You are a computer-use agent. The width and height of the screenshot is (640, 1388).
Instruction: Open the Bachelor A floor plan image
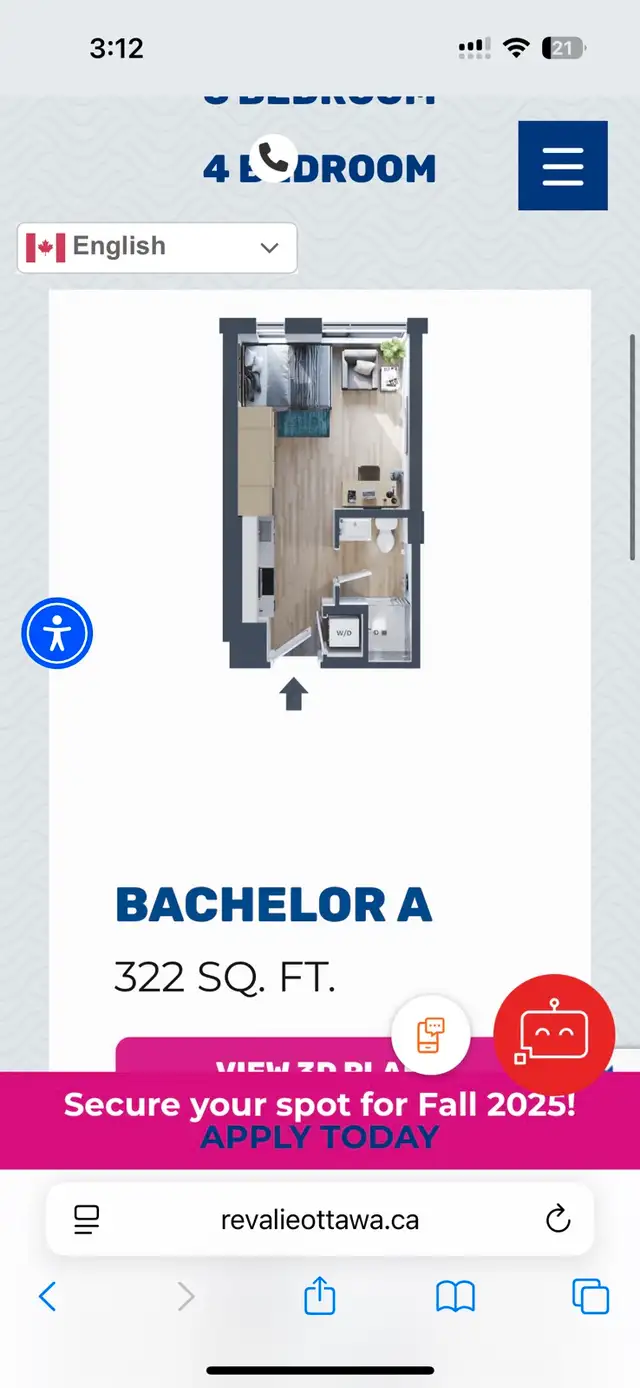323,493
